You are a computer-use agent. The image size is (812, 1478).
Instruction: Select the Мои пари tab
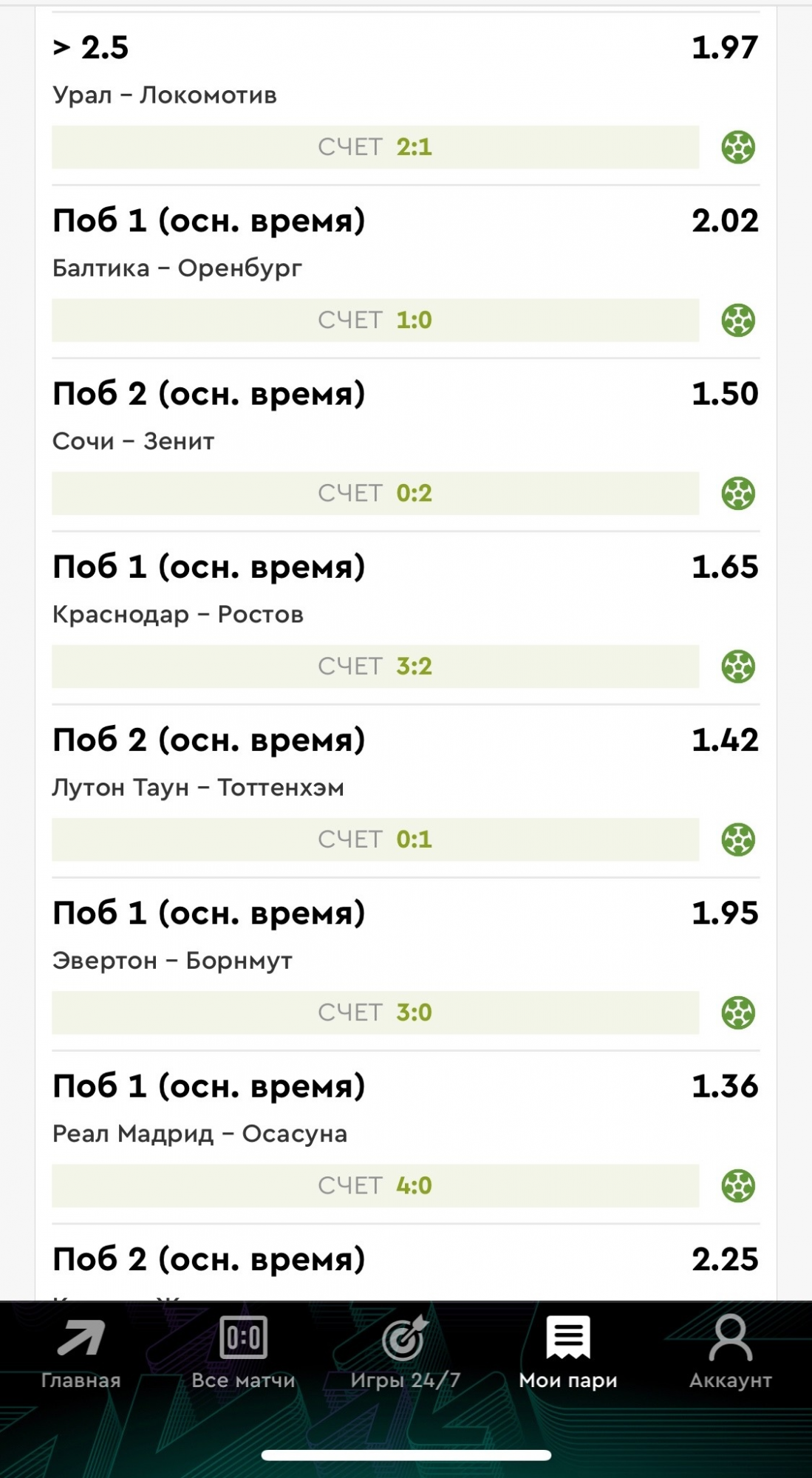[x=567, y=1352]
